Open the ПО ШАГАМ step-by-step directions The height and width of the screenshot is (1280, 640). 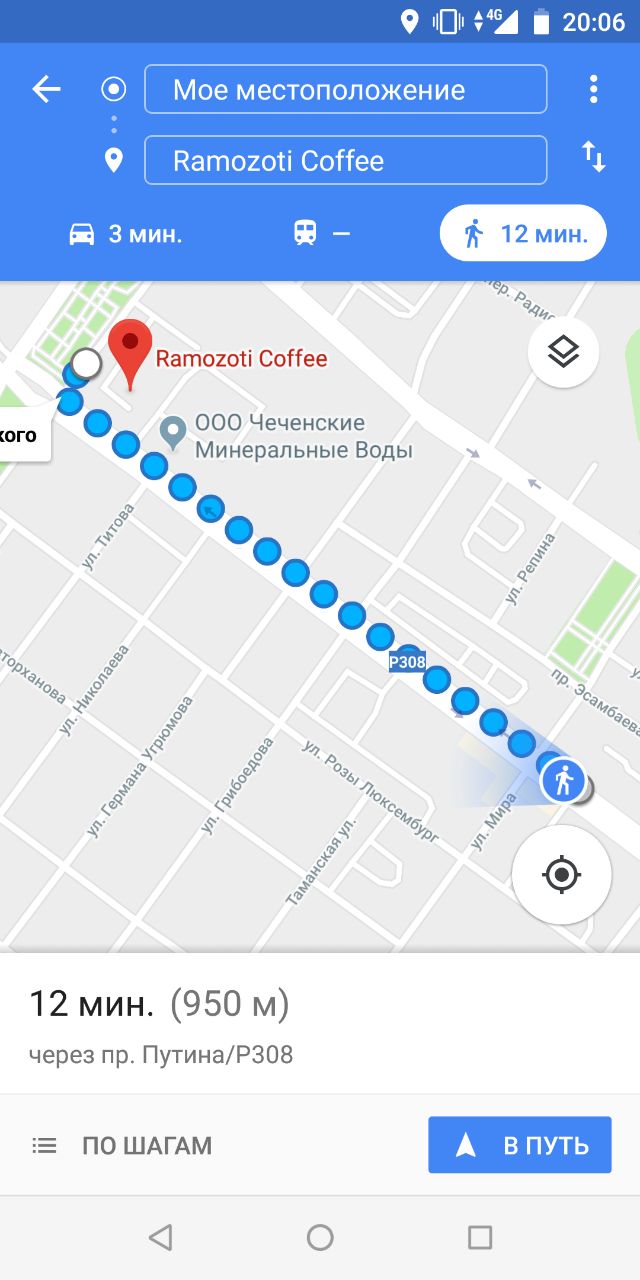[122, 1145]
